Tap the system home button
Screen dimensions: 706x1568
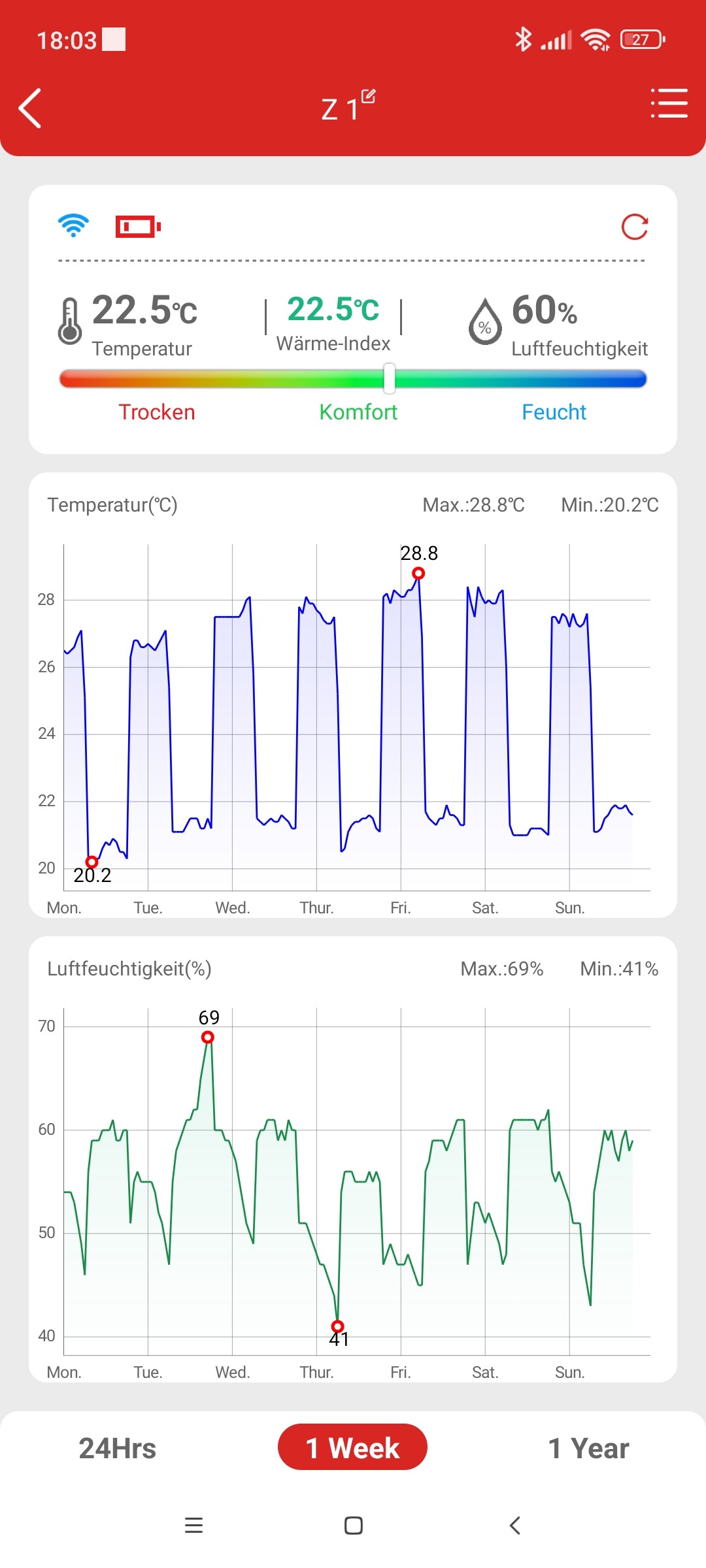point(354,1526)
